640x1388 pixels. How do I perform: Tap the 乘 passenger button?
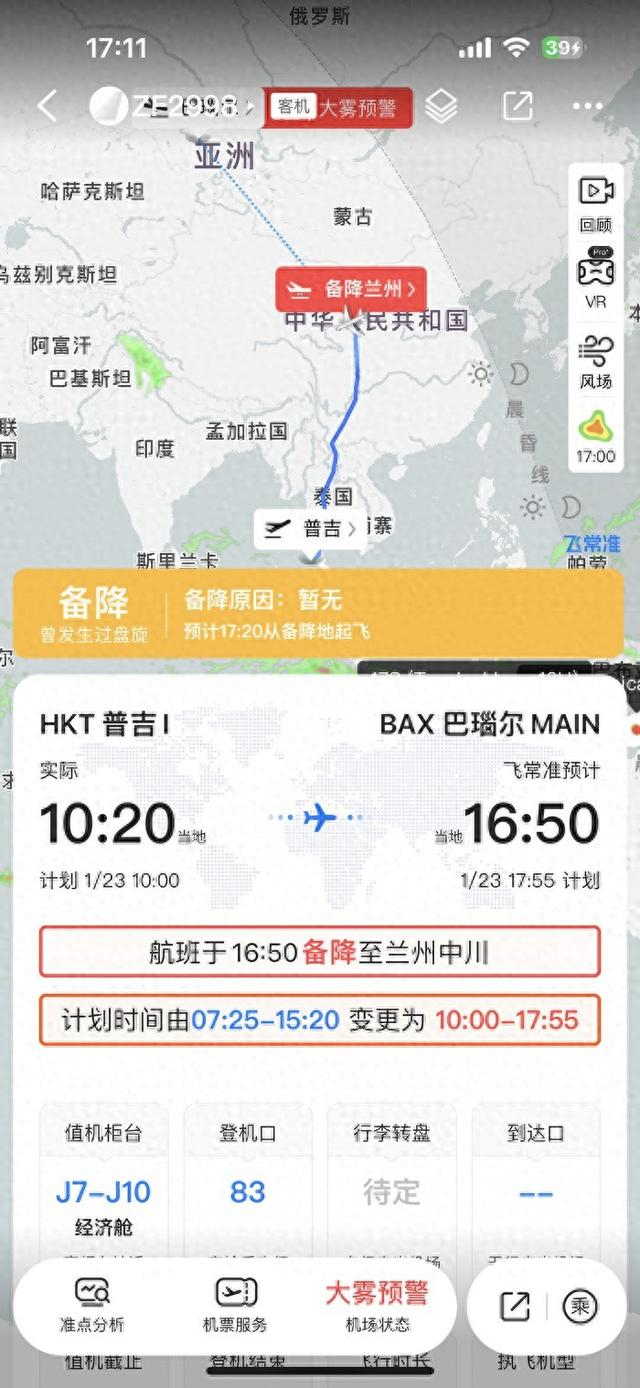tap(580, 1305)
